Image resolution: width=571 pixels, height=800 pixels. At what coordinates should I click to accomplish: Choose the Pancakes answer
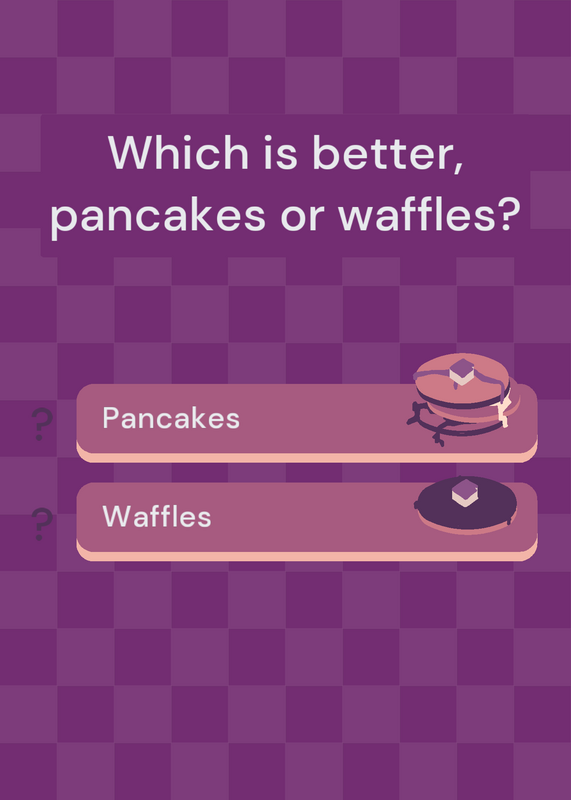(307, 423)
